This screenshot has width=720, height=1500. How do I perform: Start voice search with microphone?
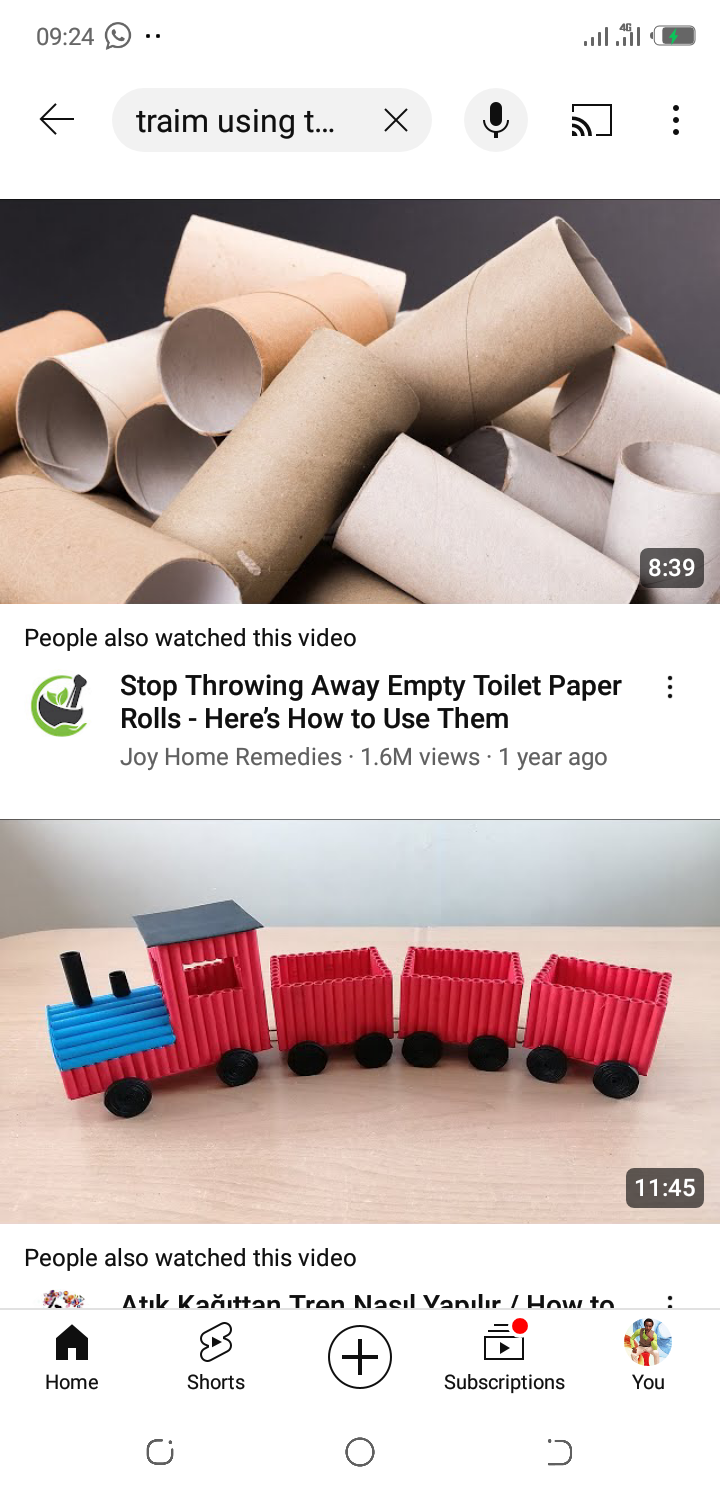[x=495, y=120]
